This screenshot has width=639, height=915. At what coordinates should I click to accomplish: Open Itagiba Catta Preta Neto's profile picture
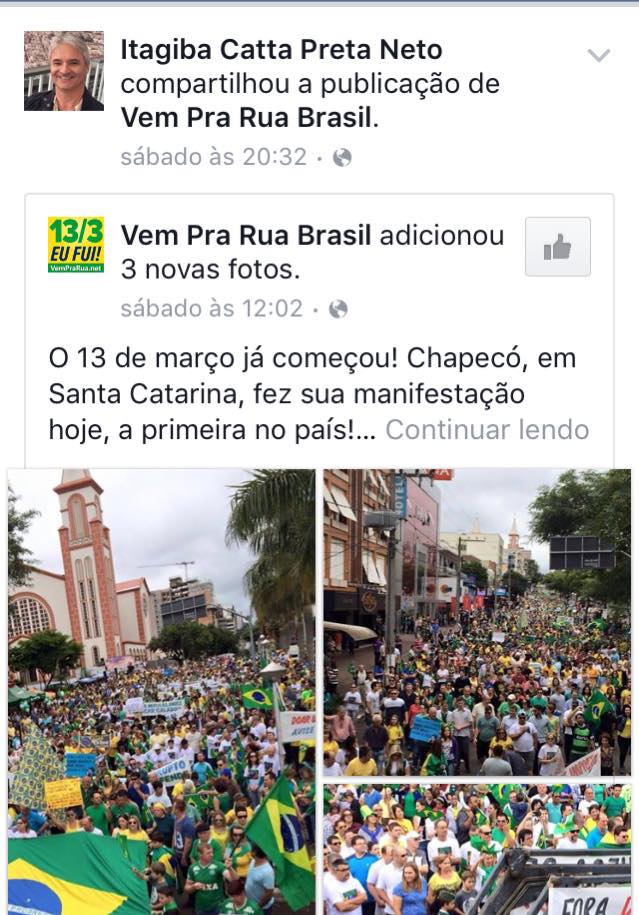point(64,71)
